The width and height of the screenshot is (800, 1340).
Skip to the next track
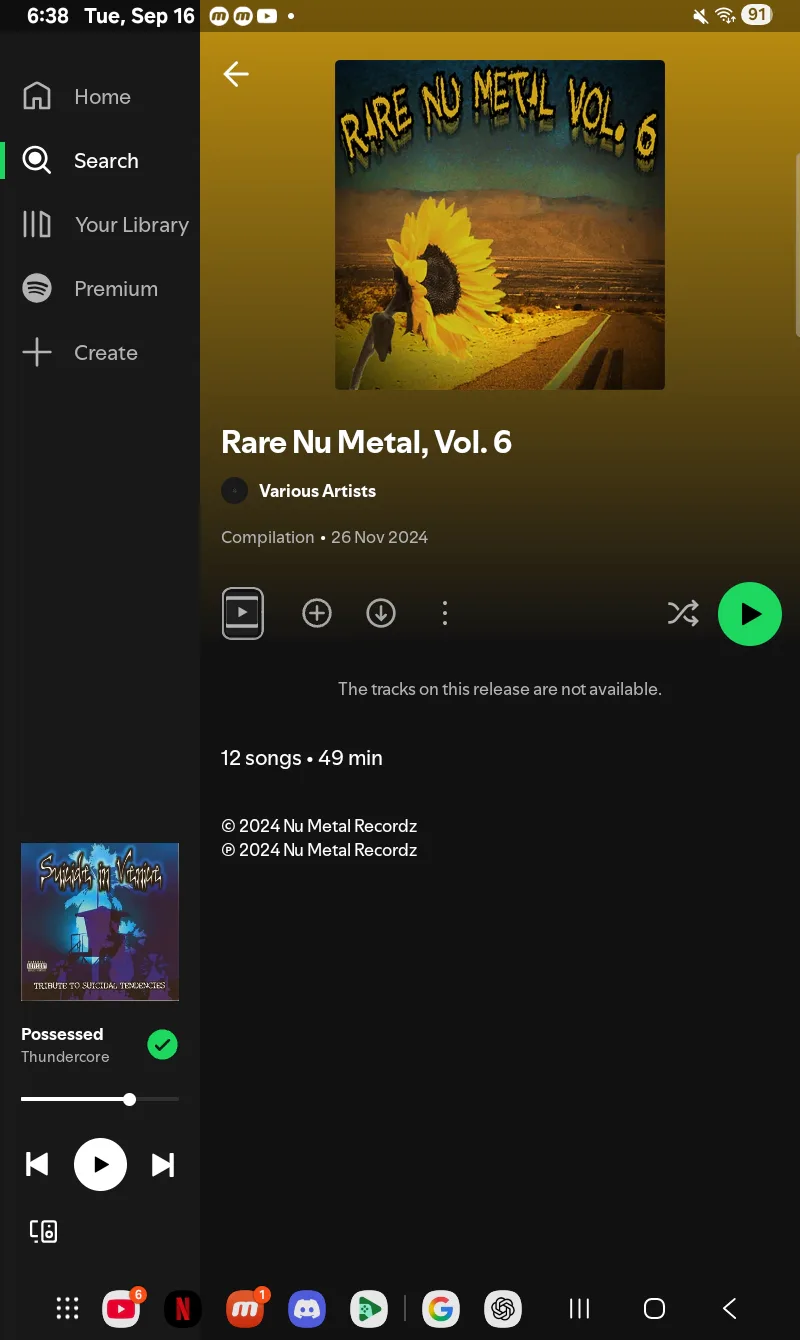[163, 1165]
